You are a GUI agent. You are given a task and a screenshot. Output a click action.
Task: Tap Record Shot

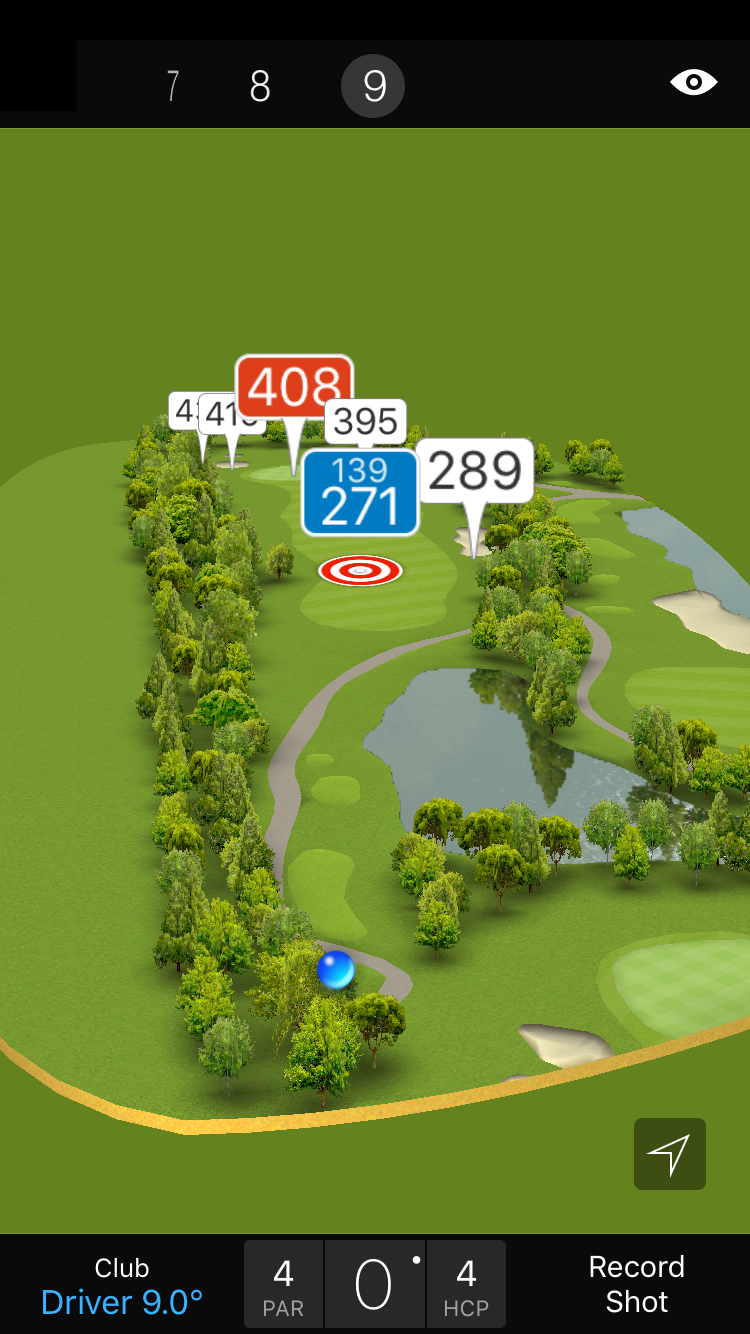pos(636,1284)
